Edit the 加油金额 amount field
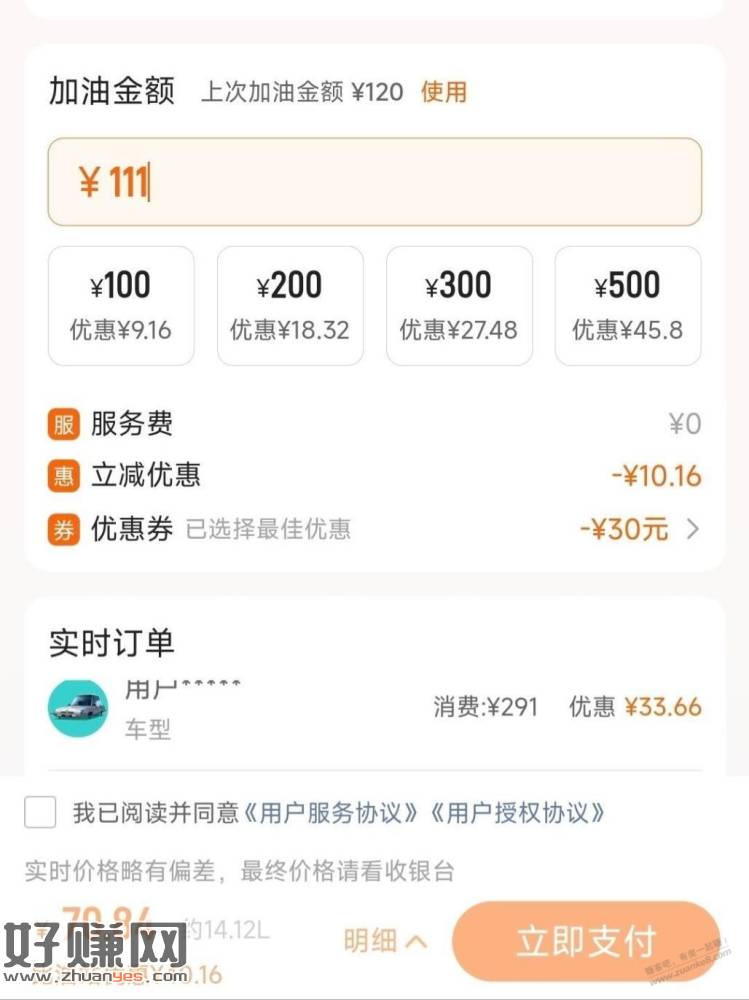Viewport: 749px width, 1000px height. pyautogui.click(x=374, y=182)
